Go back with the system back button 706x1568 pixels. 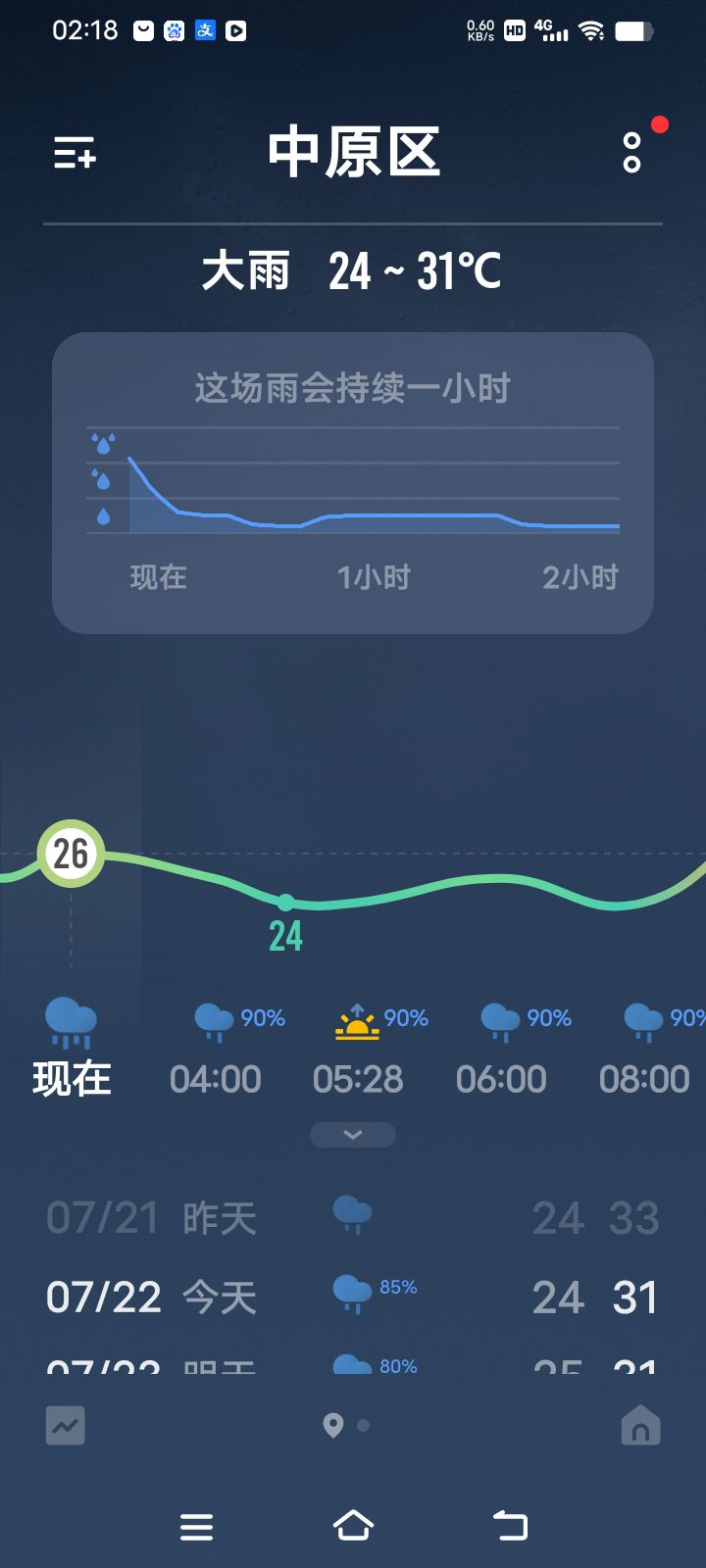(x=510, y=1526)
